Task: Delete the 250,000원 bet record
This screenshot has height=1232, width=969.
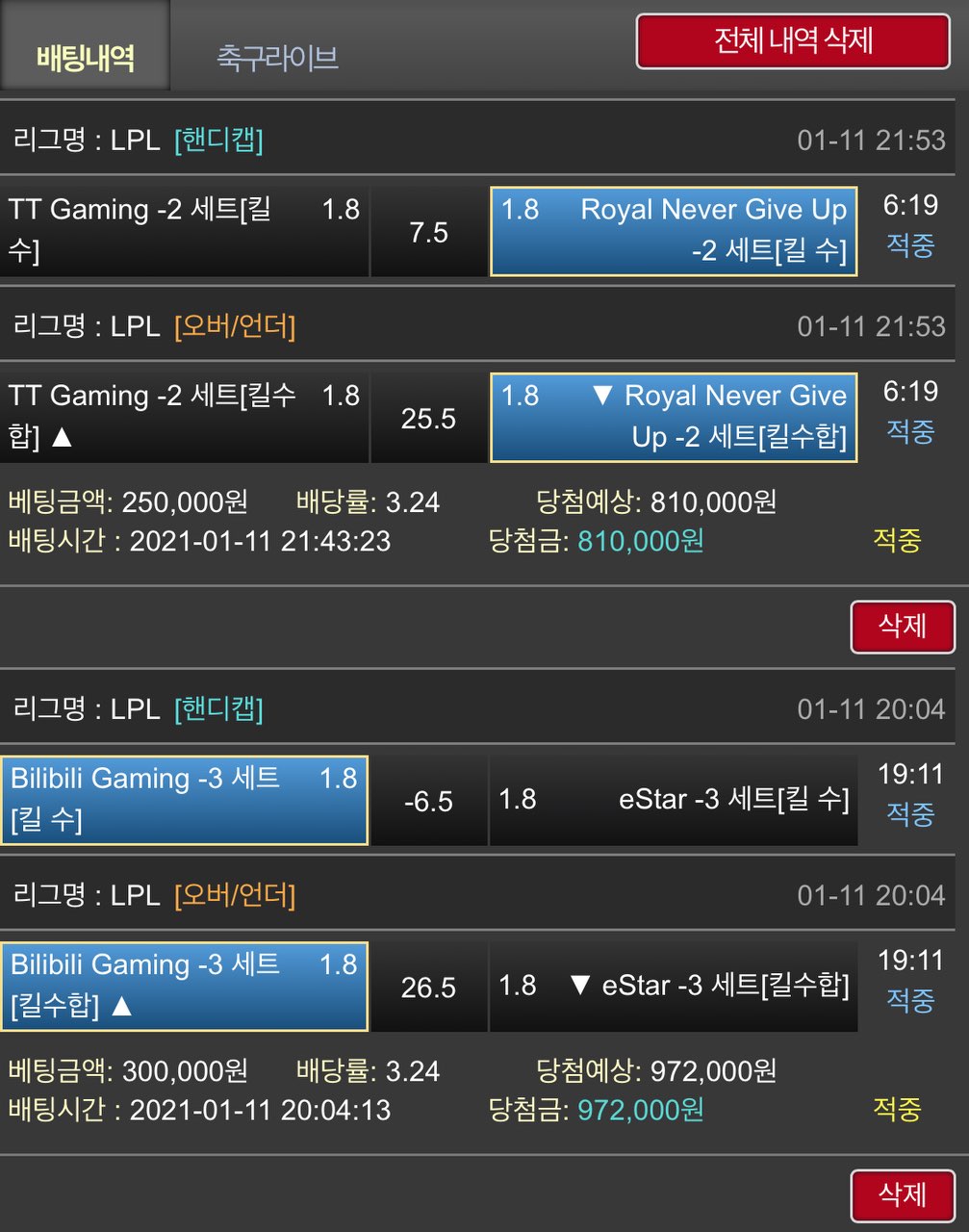Action: point(902,627)
